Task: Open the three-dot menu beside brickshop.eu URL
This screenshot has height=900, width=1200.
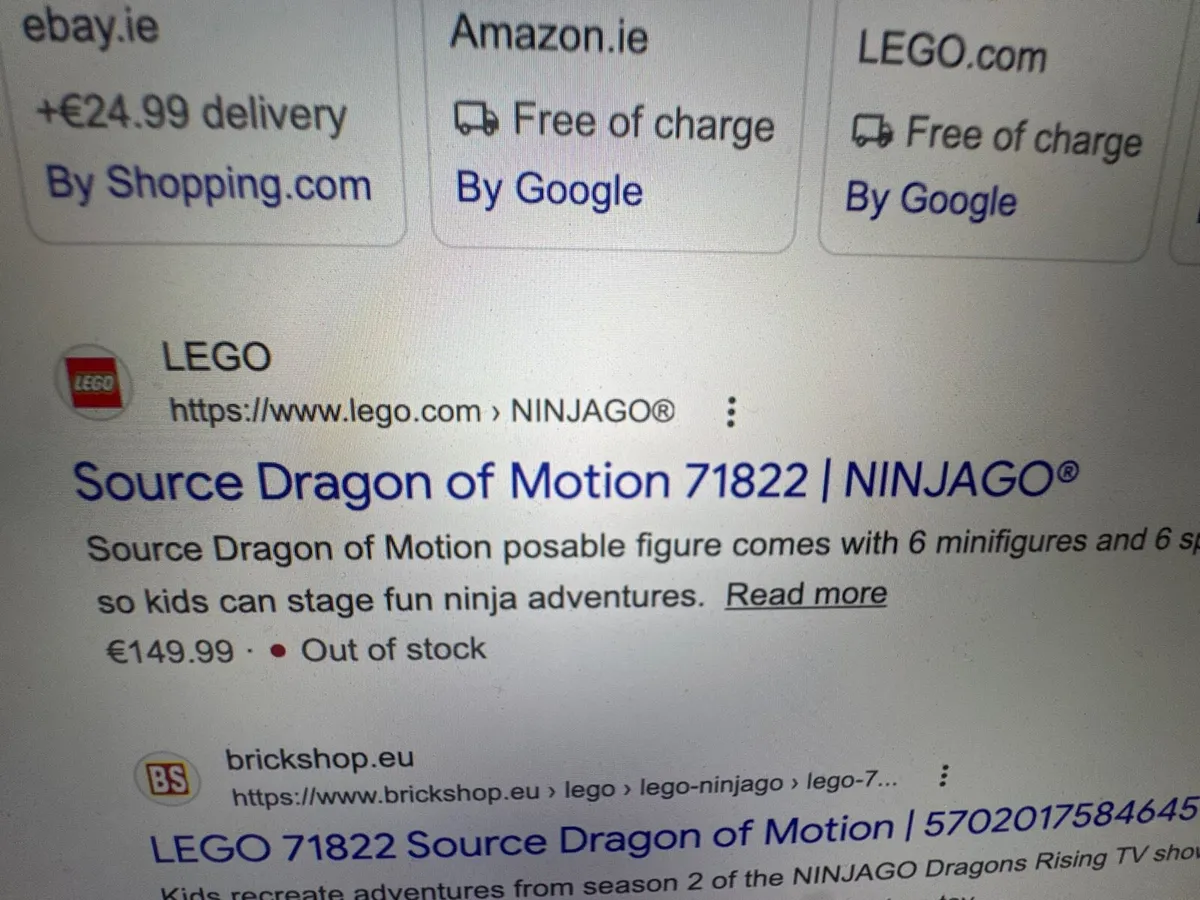Action: 943,776
